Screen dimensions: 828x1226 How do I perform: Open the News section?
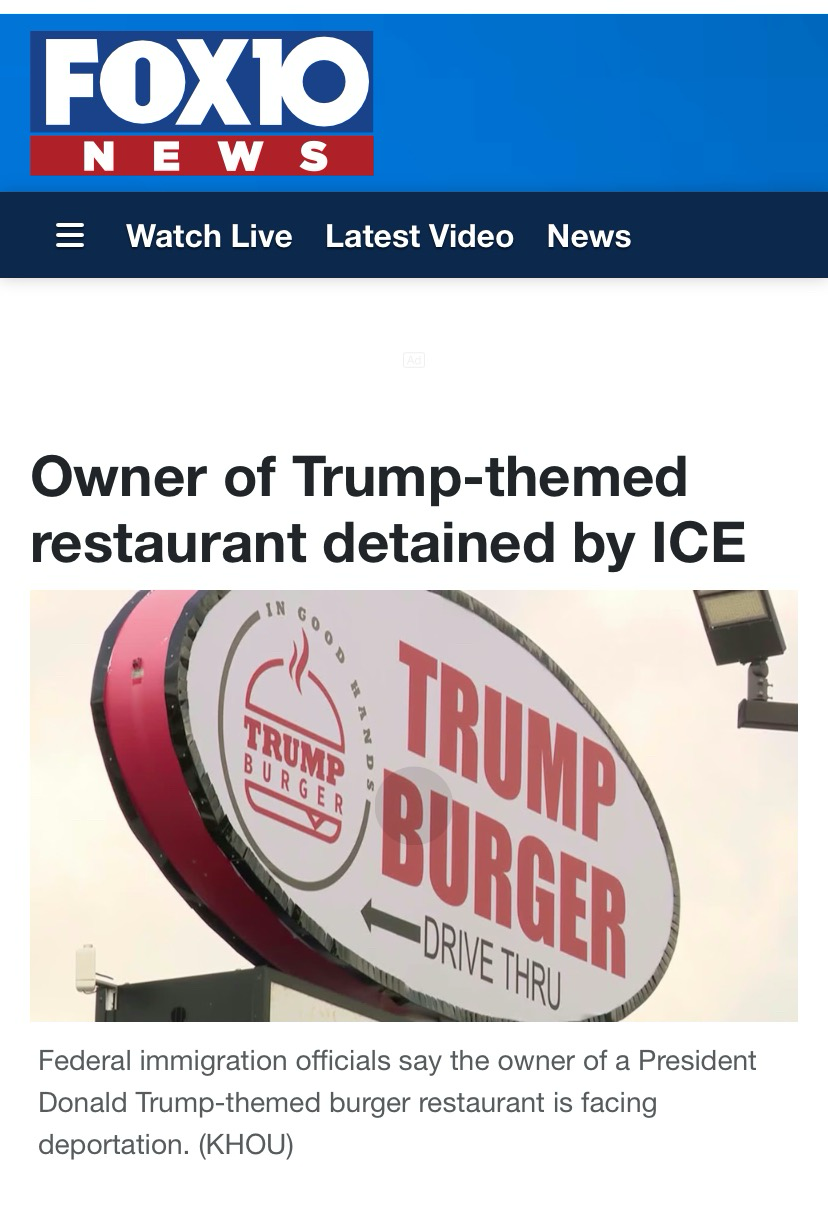[588, 236]
